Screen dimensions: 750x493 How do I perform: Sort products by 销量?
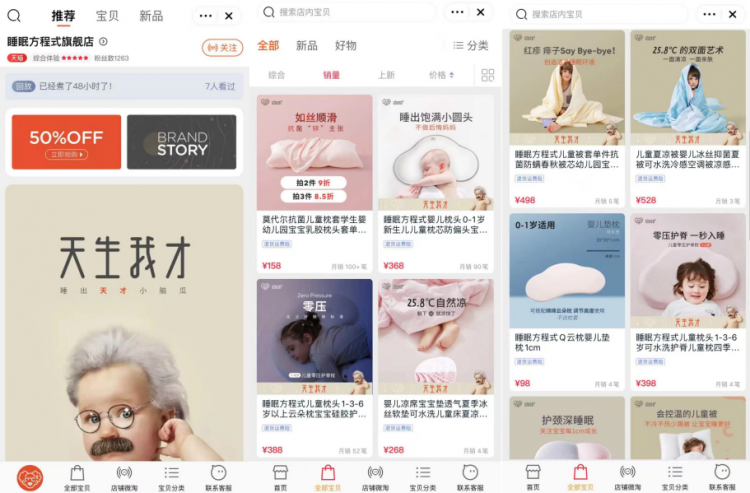pos(331,75)
